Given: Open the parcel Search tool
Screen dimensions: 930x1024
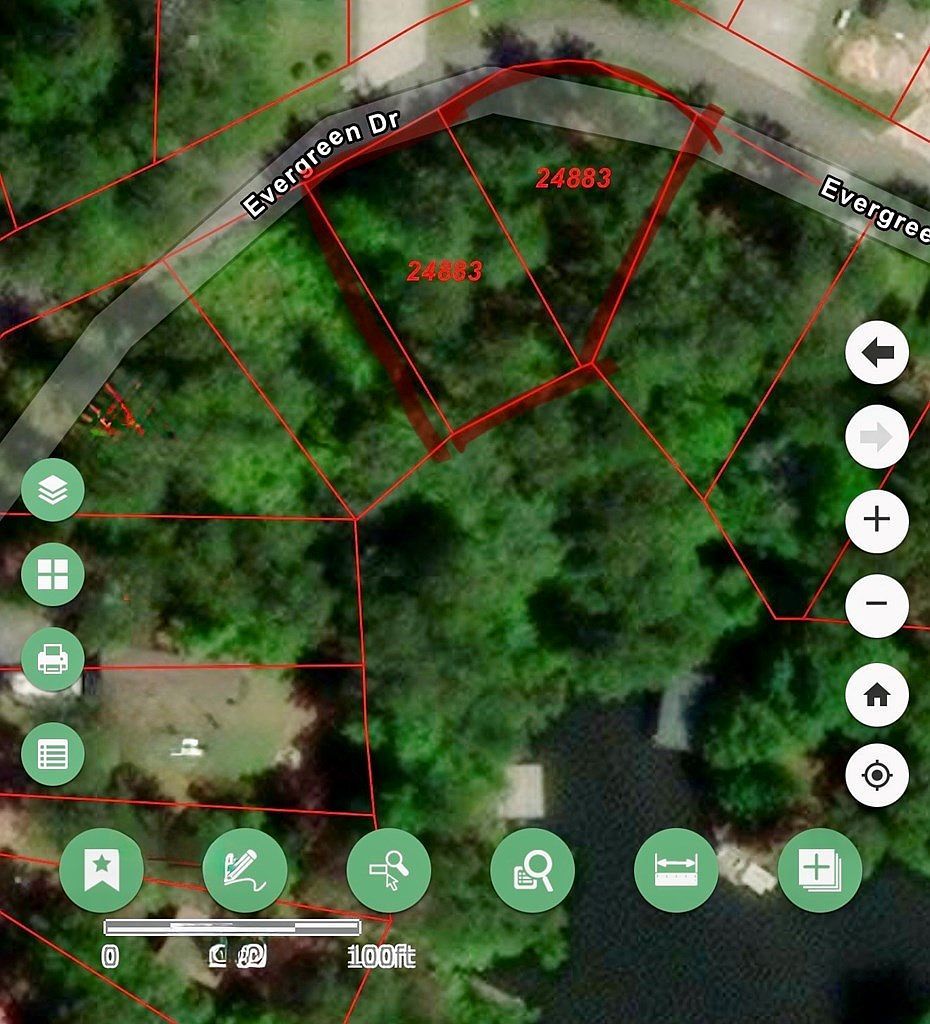Looking at the screenshot, I should (x=532, y=869).
